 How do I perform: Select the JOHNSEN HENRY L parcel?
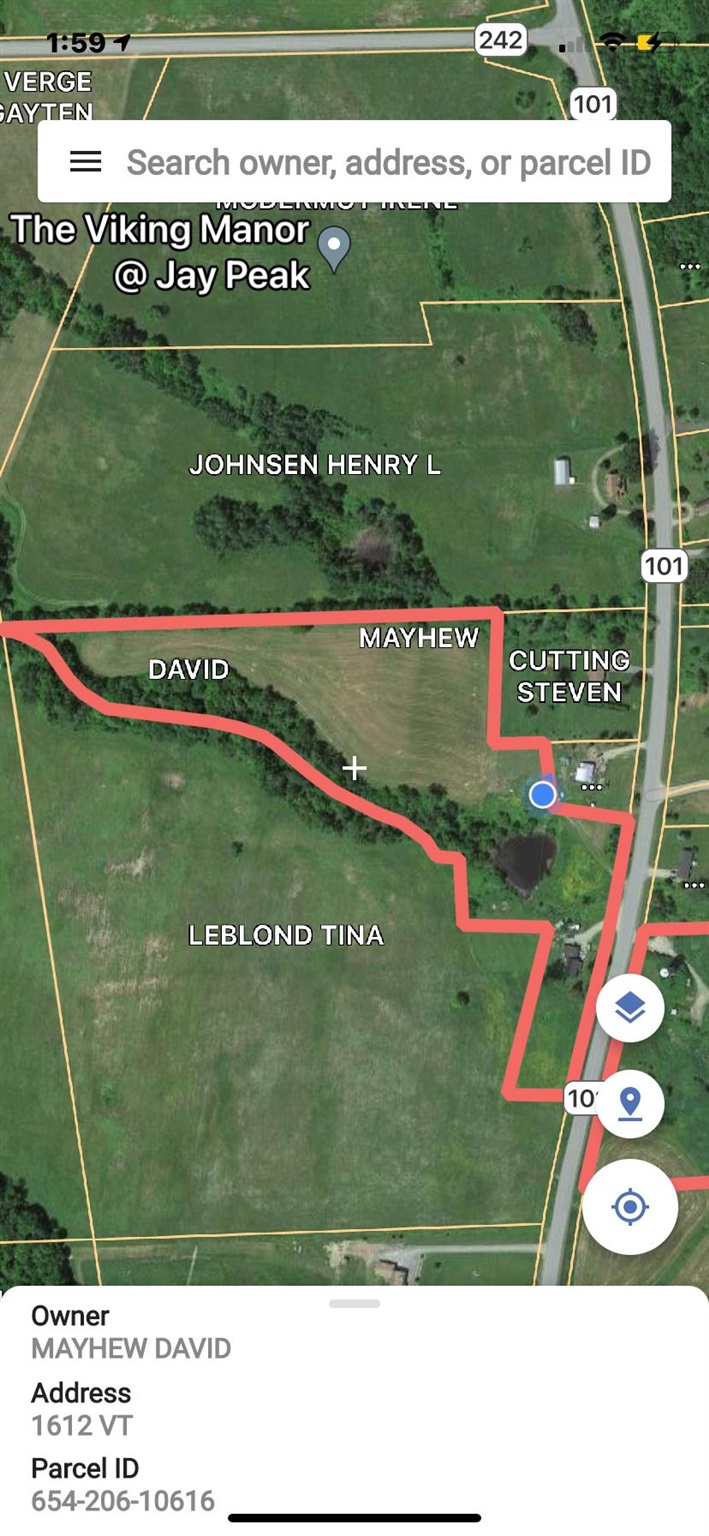pyautogui.click(x=314, y=465)
